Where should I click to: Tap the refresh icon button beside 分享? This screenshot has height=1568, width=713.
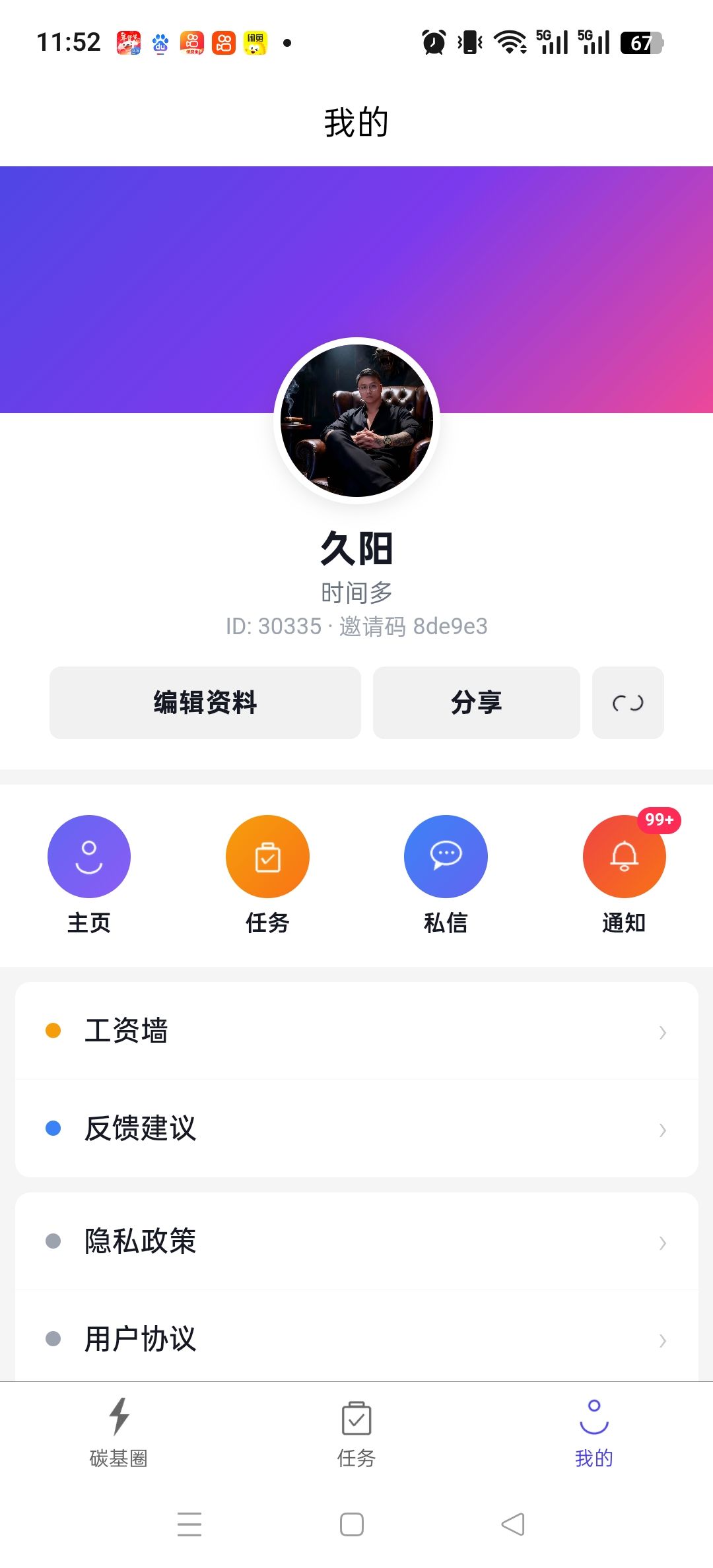627,702
